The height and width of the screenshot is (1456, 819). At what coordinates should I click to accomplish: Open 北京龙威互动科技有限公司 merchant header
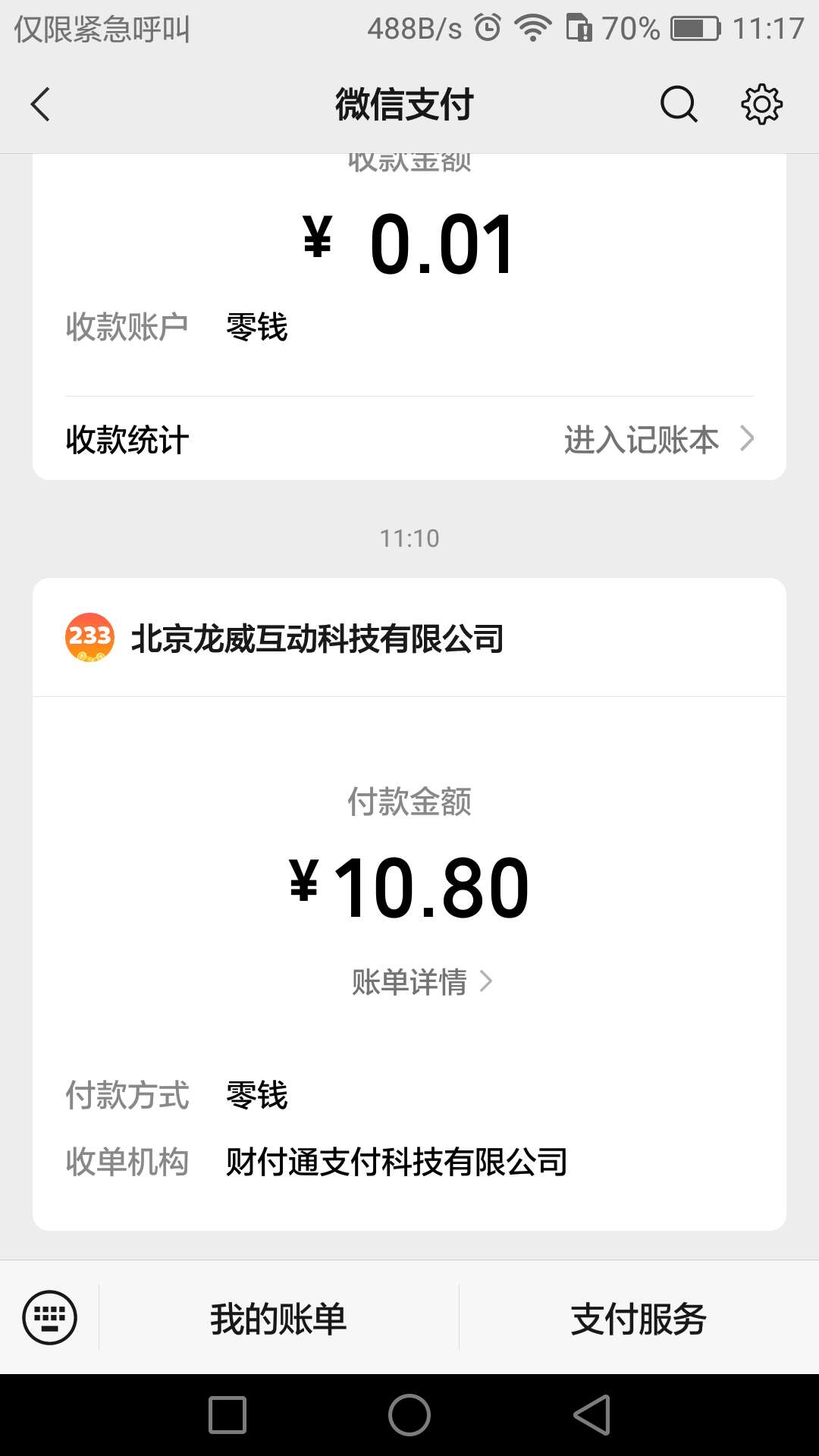tap(317, 639)
